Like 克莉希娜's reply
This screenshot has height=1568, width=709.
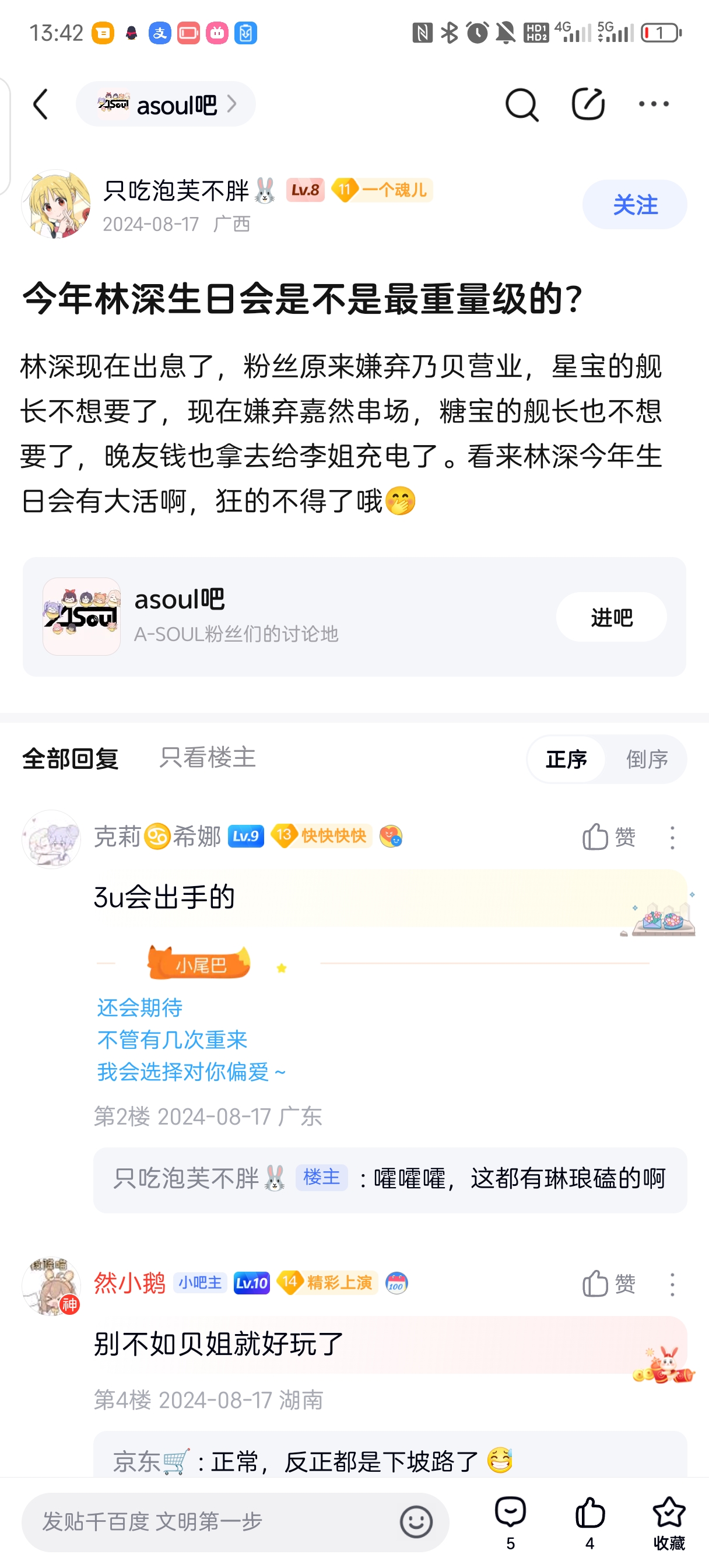click(609, 838)
